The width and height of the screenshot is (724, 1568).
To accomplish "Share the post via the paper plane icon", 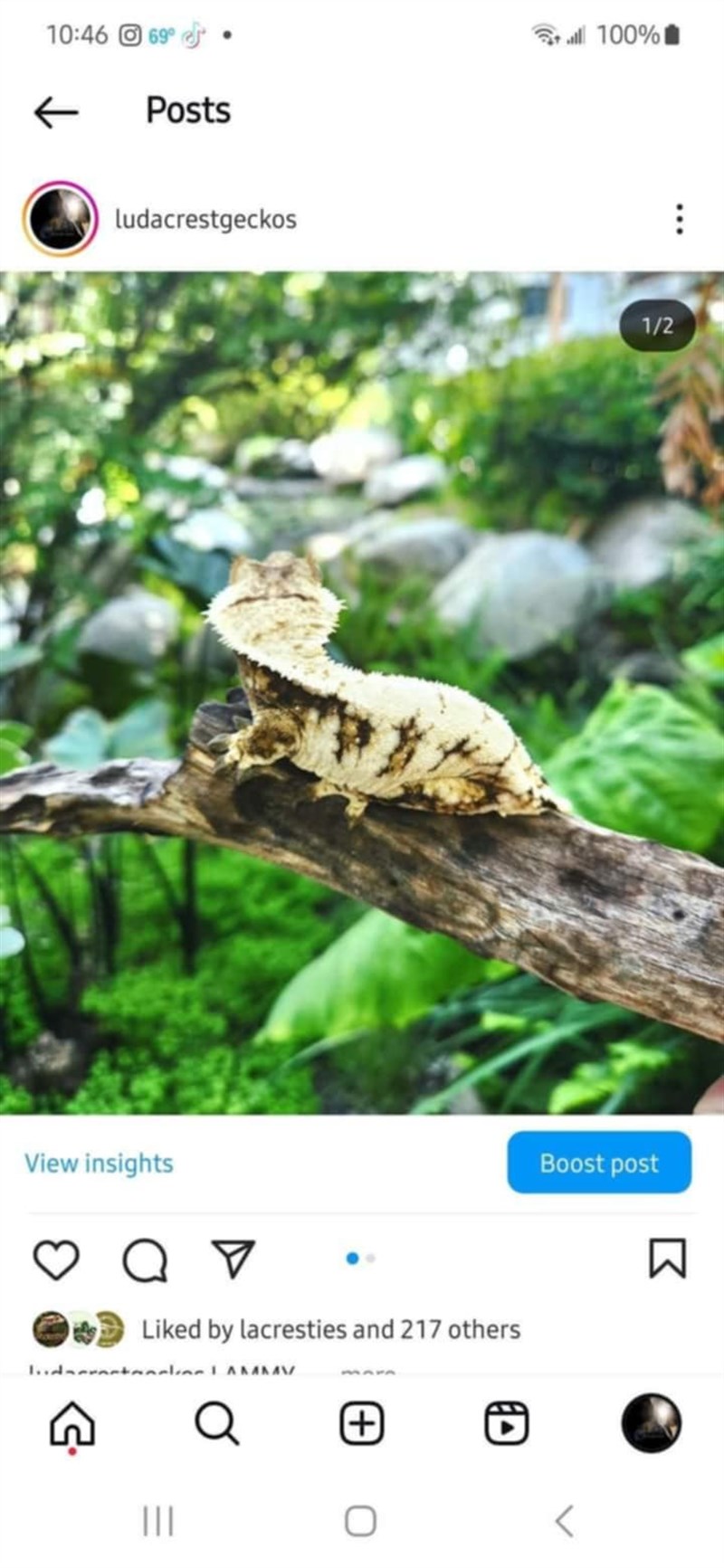I will click(x=233, y=1258).
